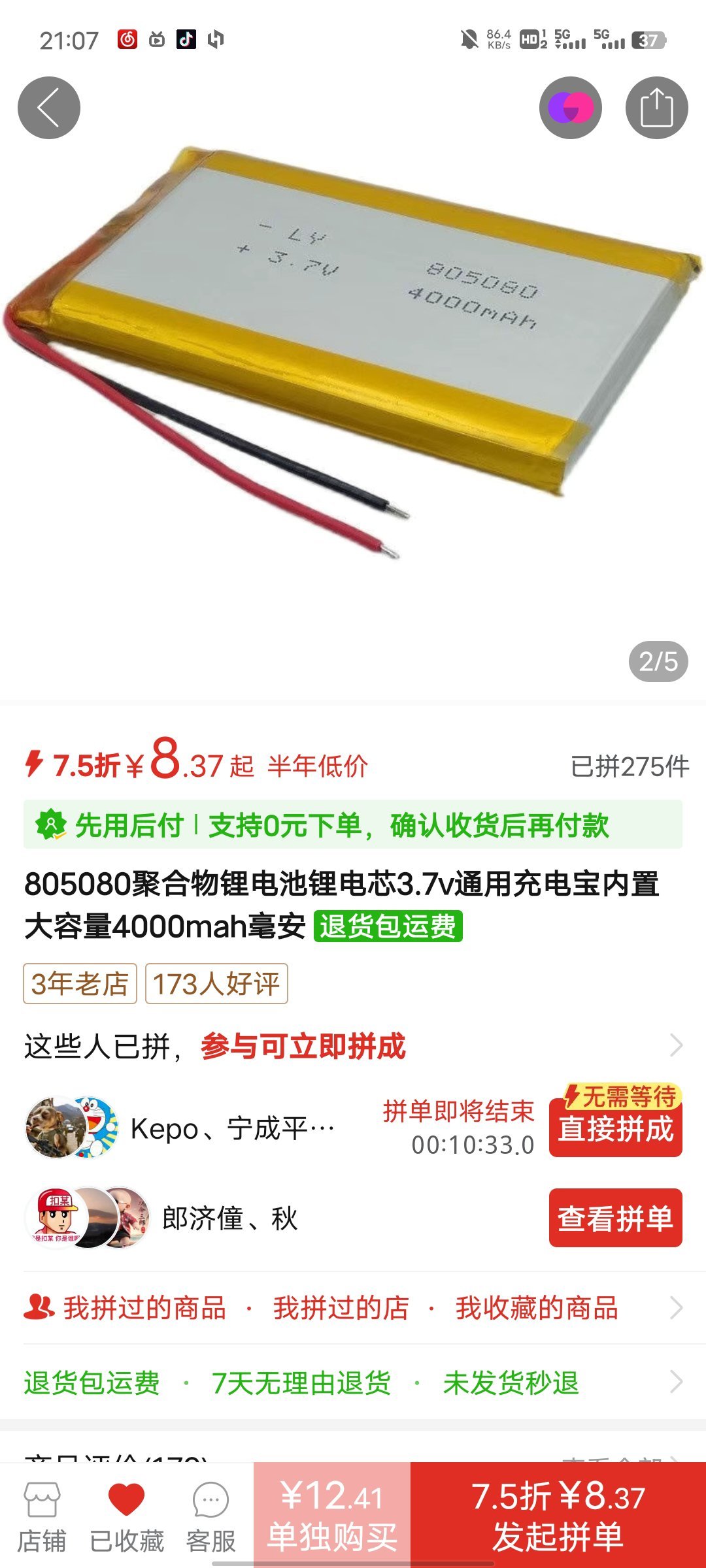Buy alone with ¥12.41 单独购买
This screenshot has width=706, height=1568.
332,1516
